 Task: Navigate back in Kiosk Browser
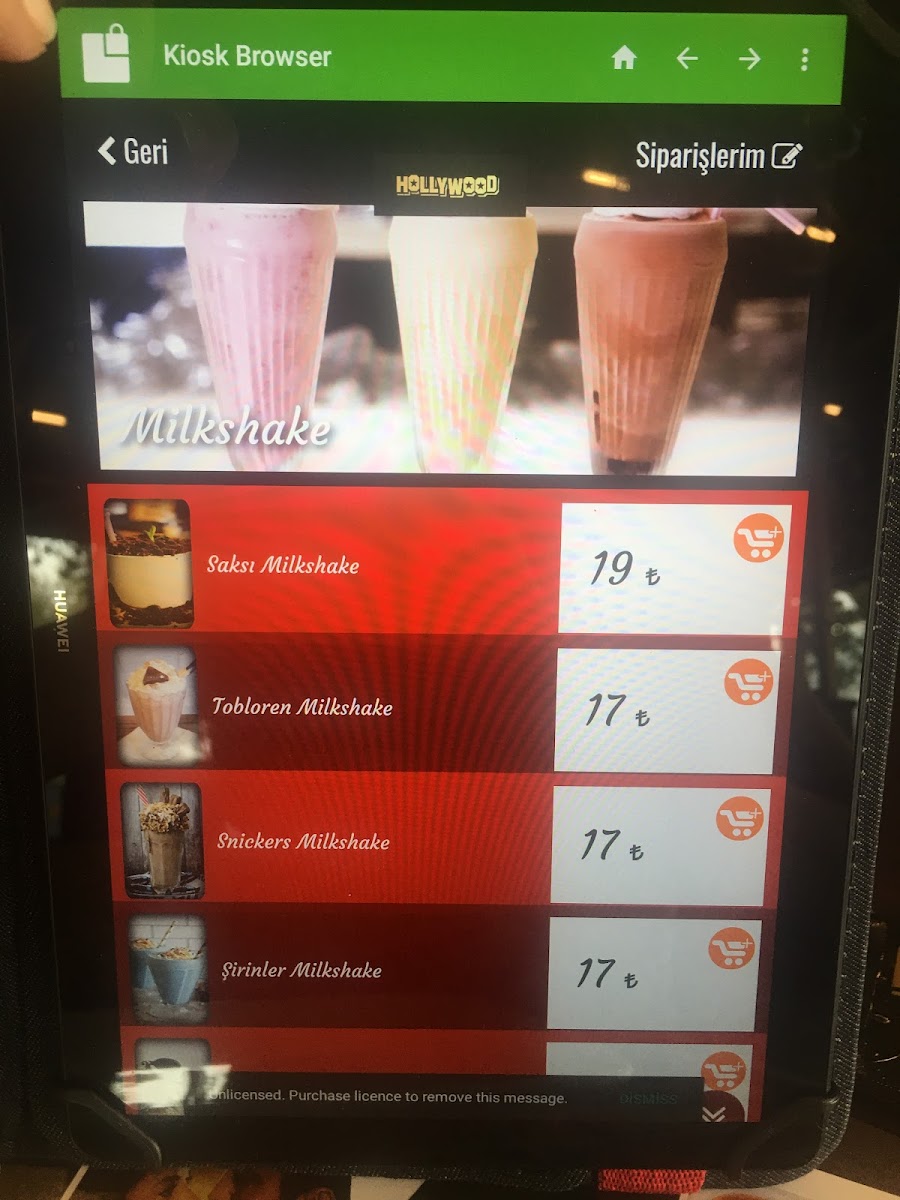tap(687, 59)
